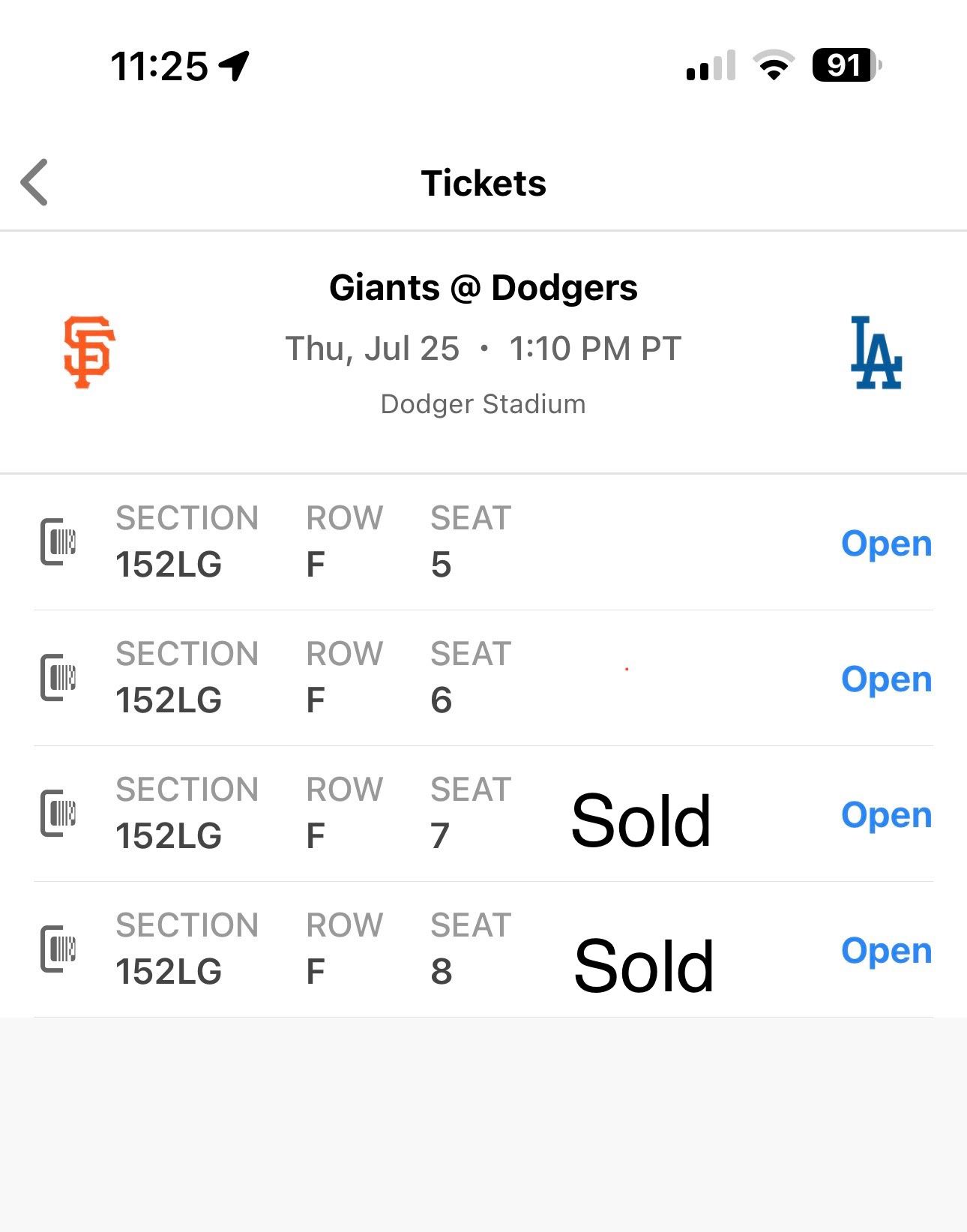Open the ticket for seat 6

(887, 680)
